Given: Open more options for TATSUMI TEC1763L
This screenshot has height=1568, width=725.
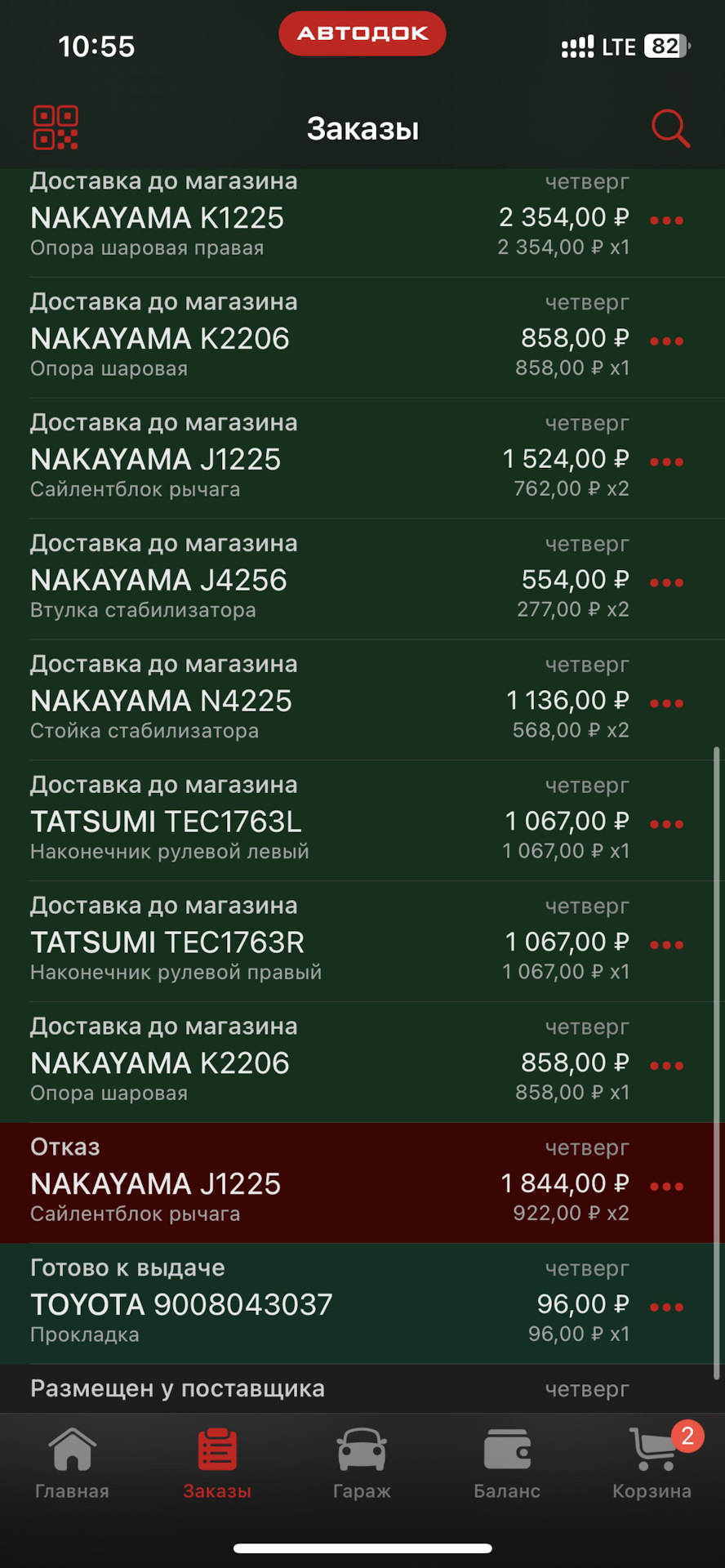Looking at the screenshot, I should (x=666, y=825).
